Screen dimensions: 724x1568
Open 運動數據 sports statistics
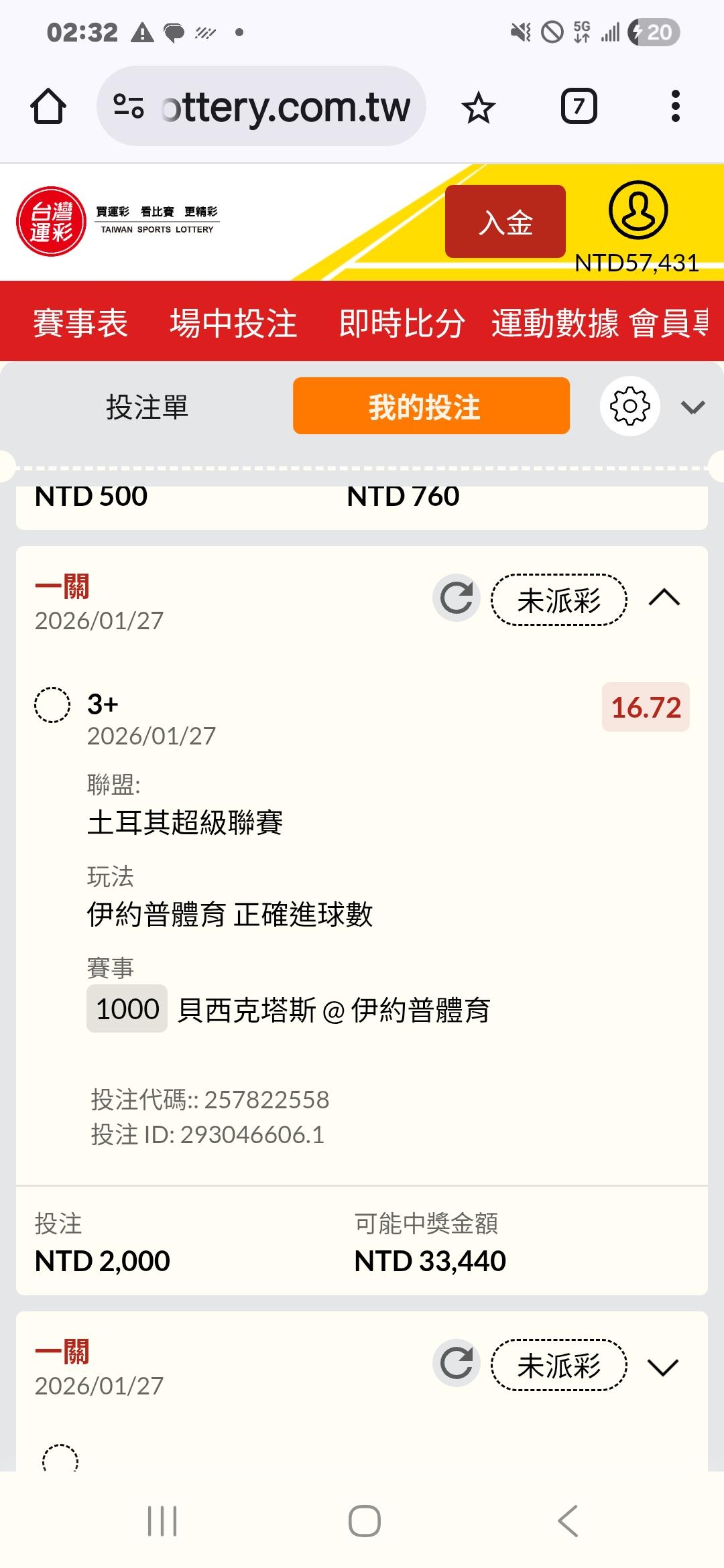point(555,323)
